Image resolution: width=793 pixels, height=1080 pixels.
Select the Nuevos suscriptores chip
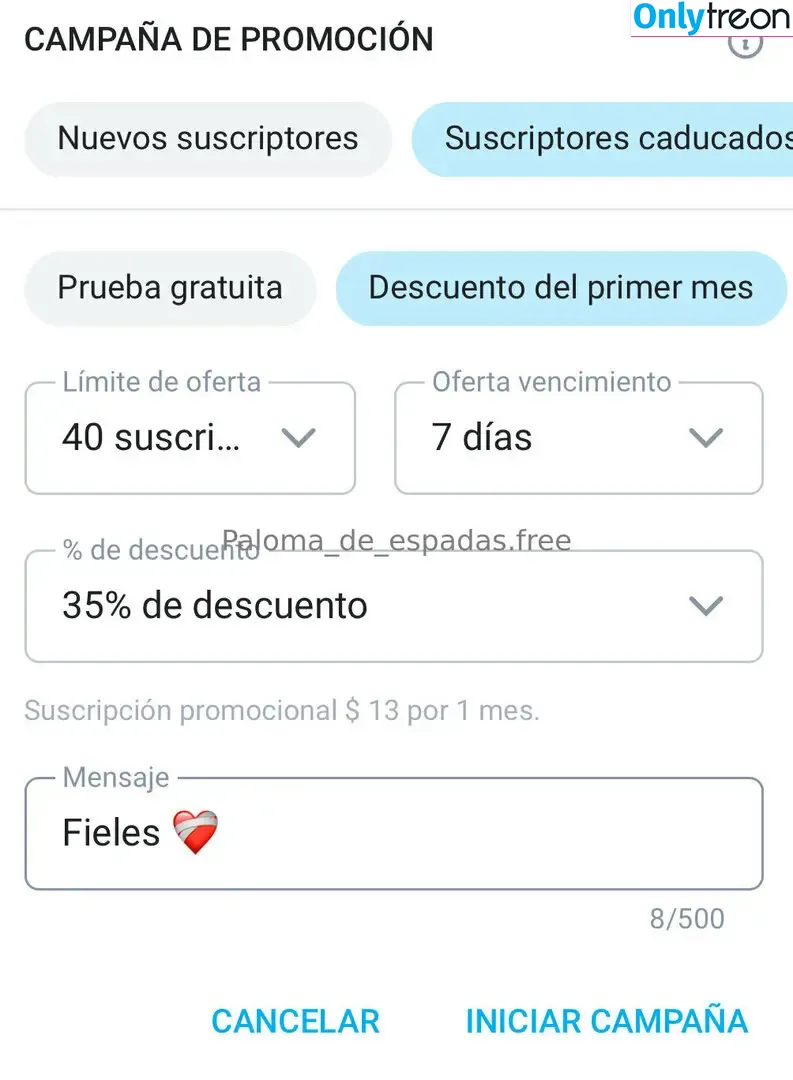point(207,138)
